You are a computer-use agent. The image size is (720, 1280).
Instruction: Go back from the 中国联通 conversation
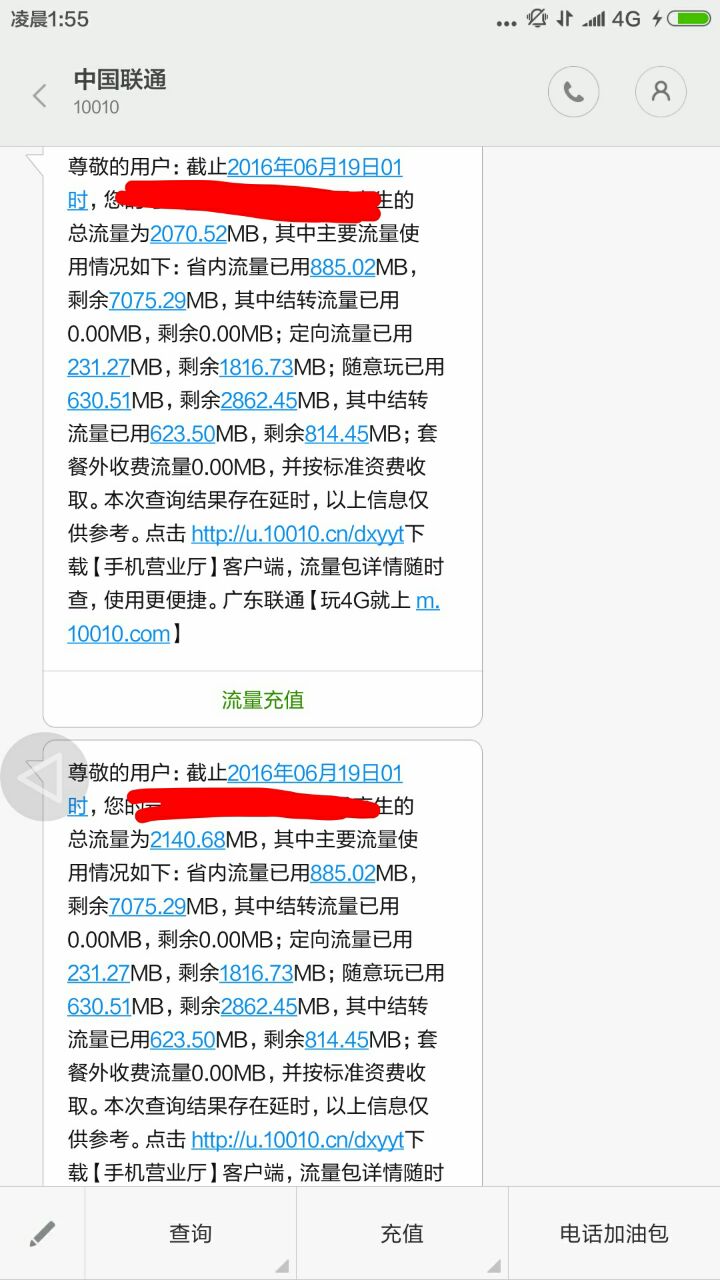[x=40, y=95]
